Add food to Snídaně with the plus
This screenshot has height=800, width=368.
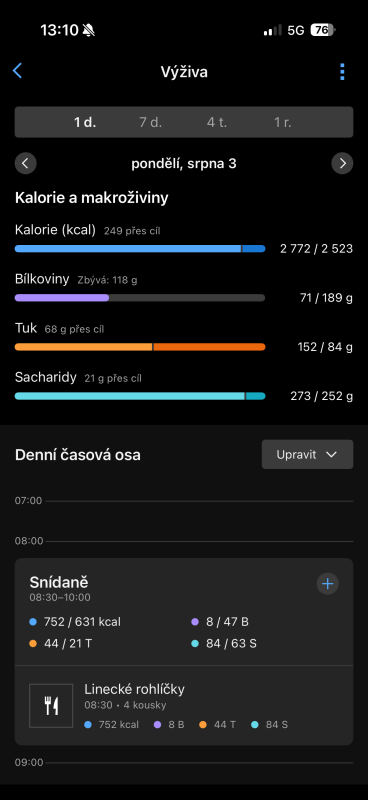tap(328, 584)
